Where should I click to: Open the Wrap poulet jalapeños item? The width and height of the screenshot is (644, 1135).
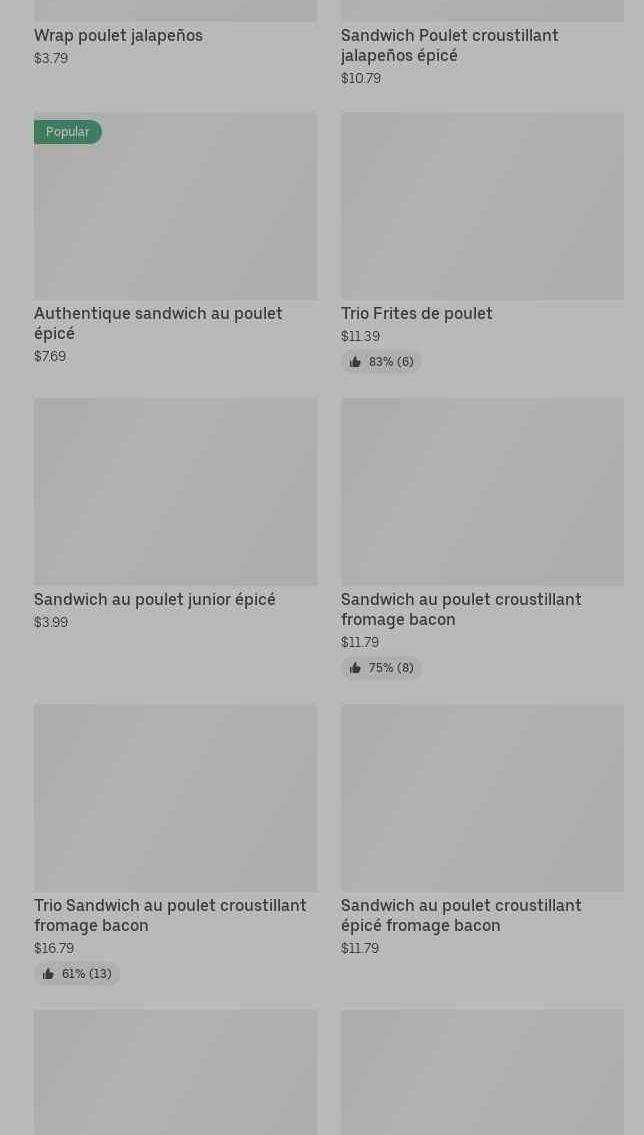tap(118, 36)
